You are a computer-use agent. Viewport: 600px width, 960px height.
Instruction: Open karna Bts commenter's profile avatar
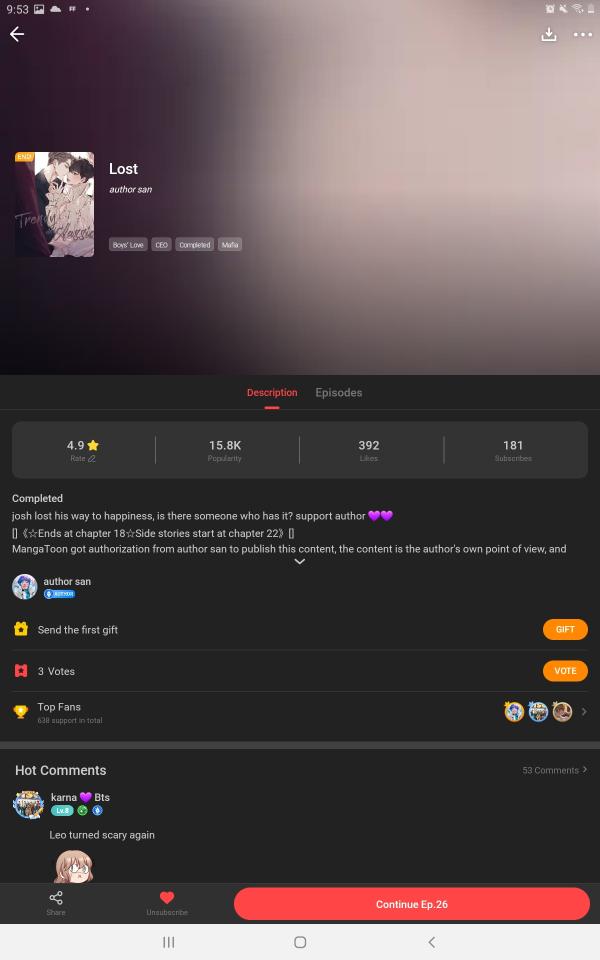pyautogui.click(x=28, y=804)
